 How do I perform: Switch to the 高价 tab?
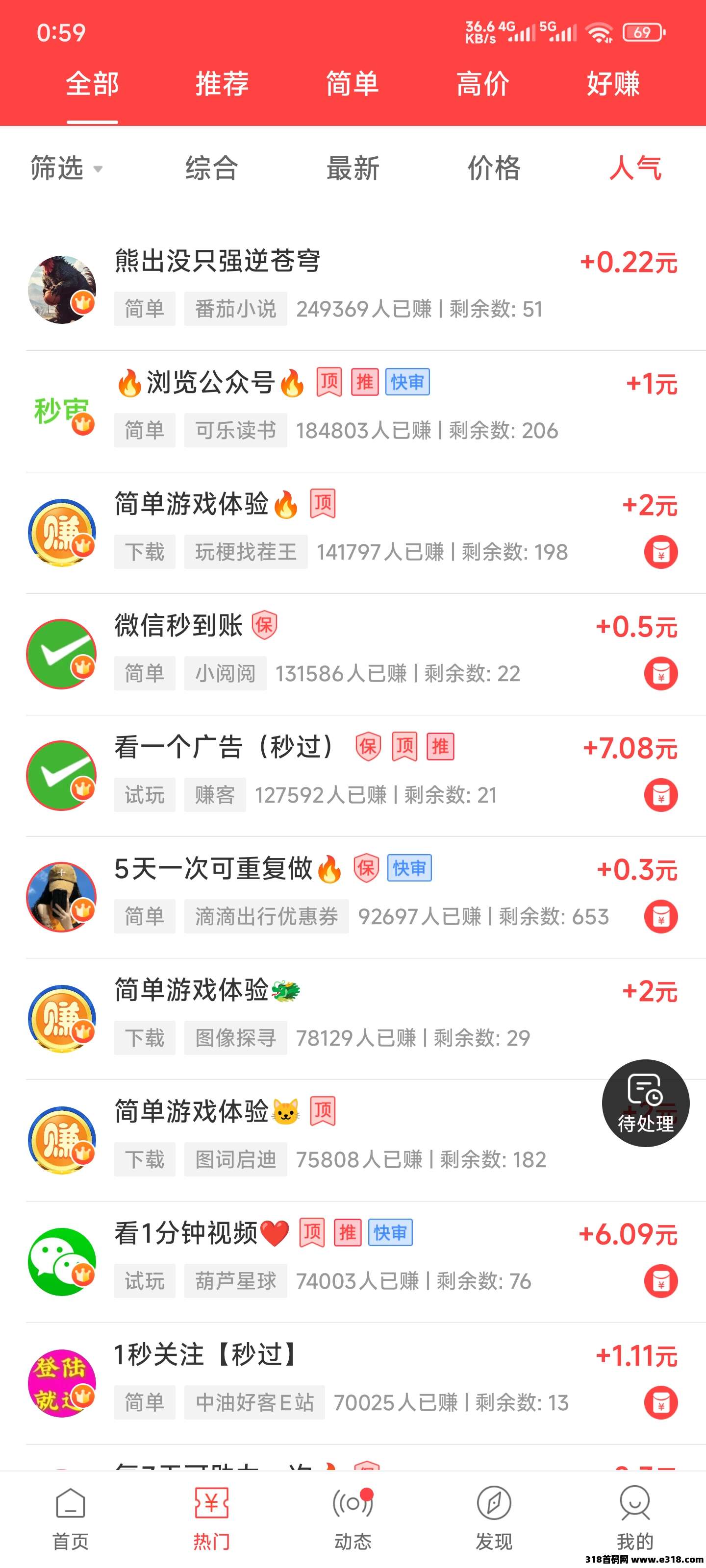tap(484, 85)
